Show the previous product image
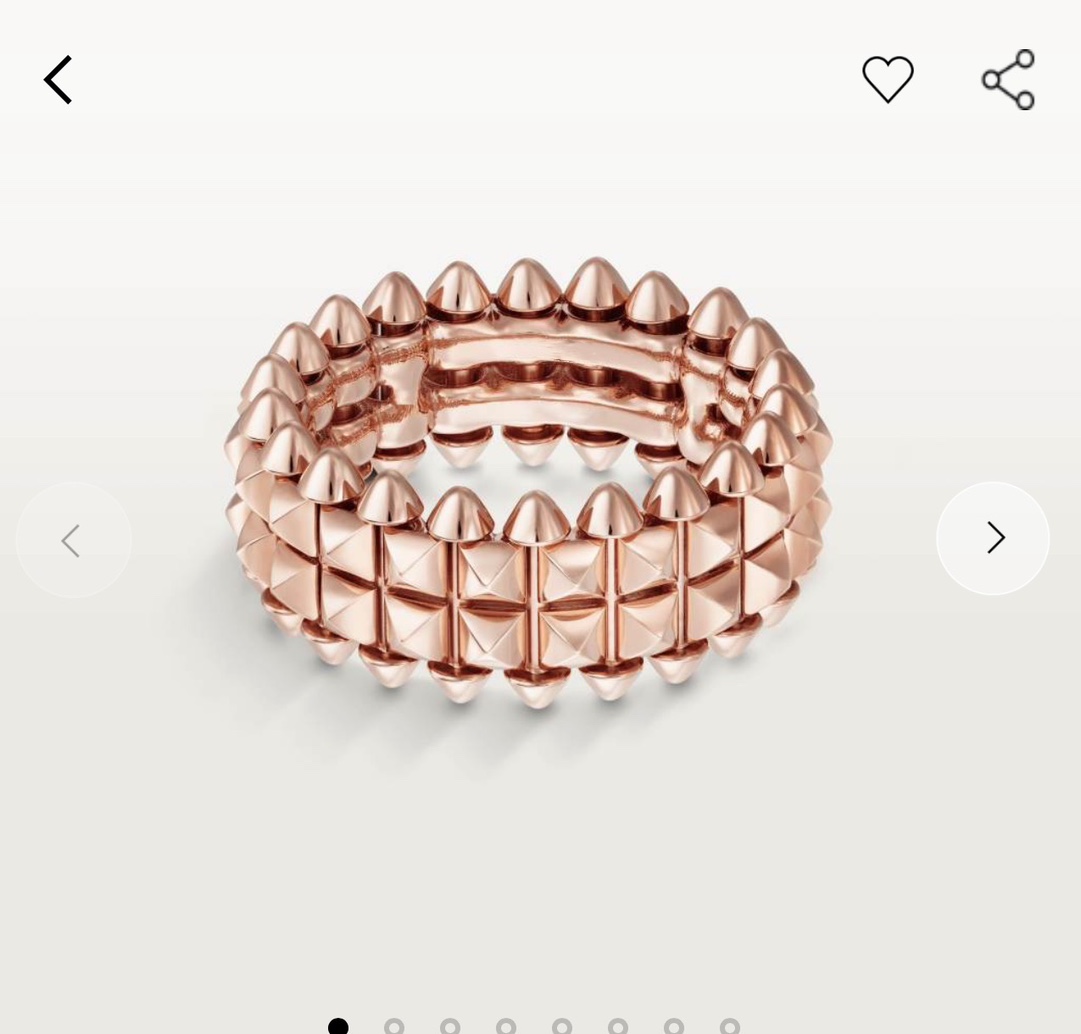The width and height of the screenshot is (1081, 1034). click(x=73, y=541)
